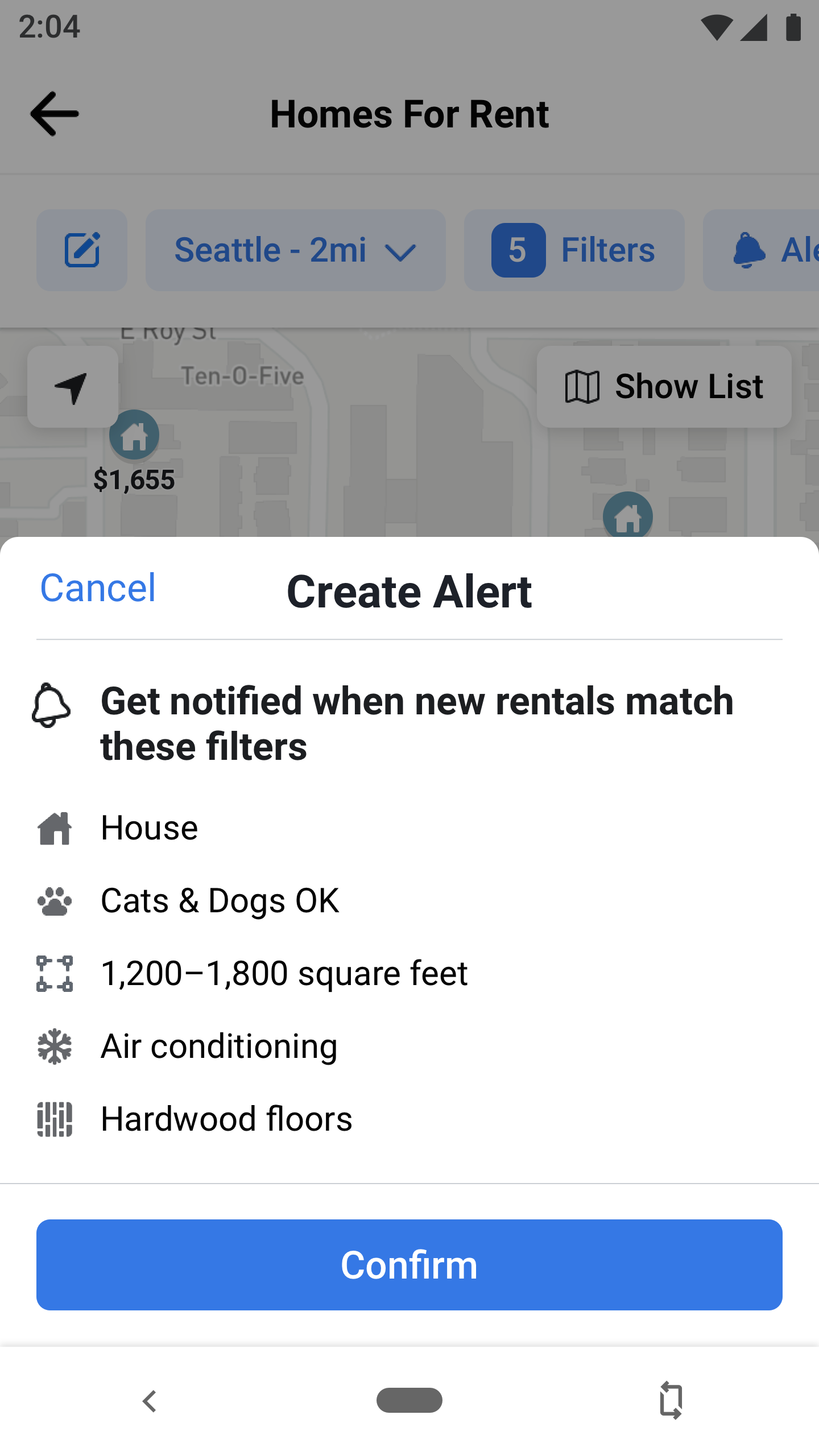
Task: Confirm the rental alert
Action: tap(409, 1265)
